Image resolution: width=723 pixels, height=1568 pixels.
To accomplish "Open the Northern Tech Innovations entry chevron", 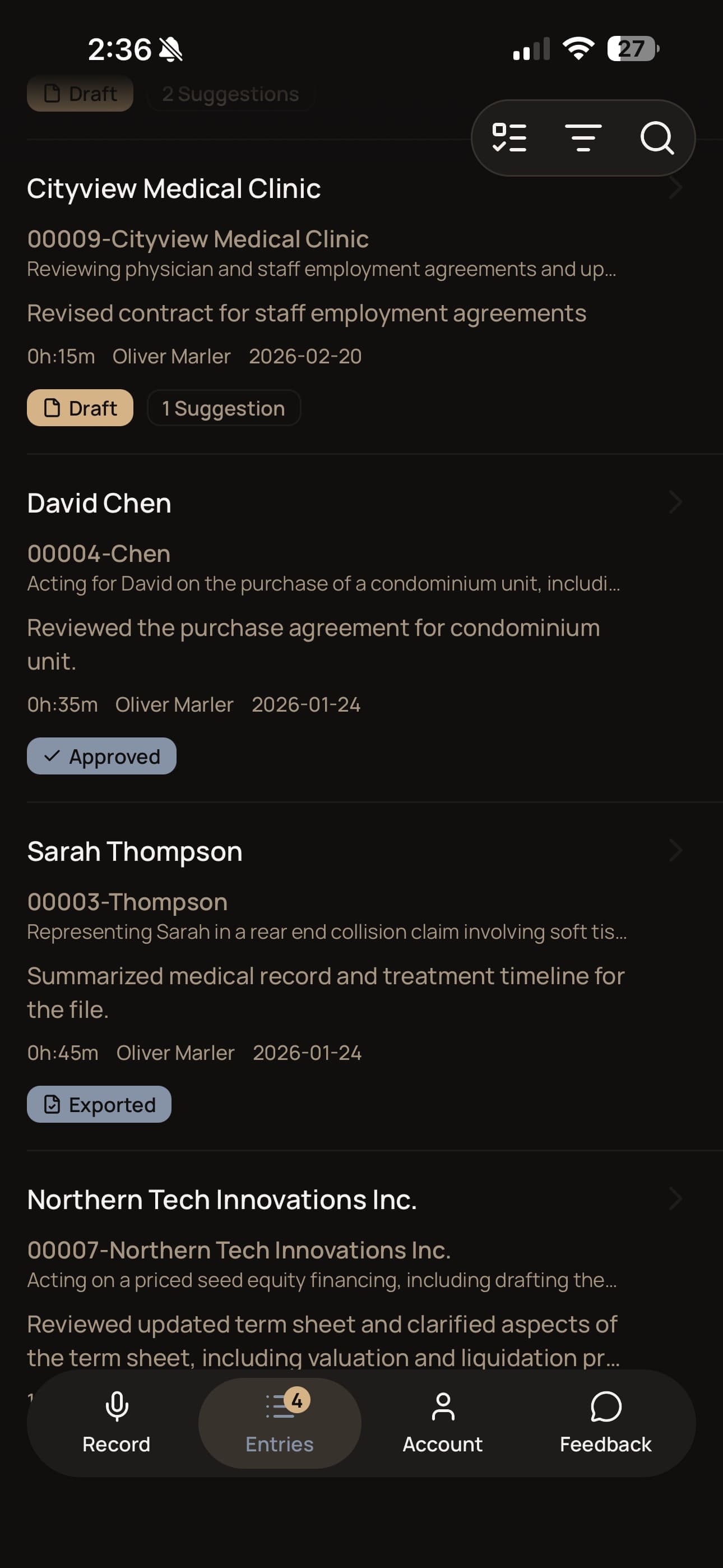I will pos(676,1198).
